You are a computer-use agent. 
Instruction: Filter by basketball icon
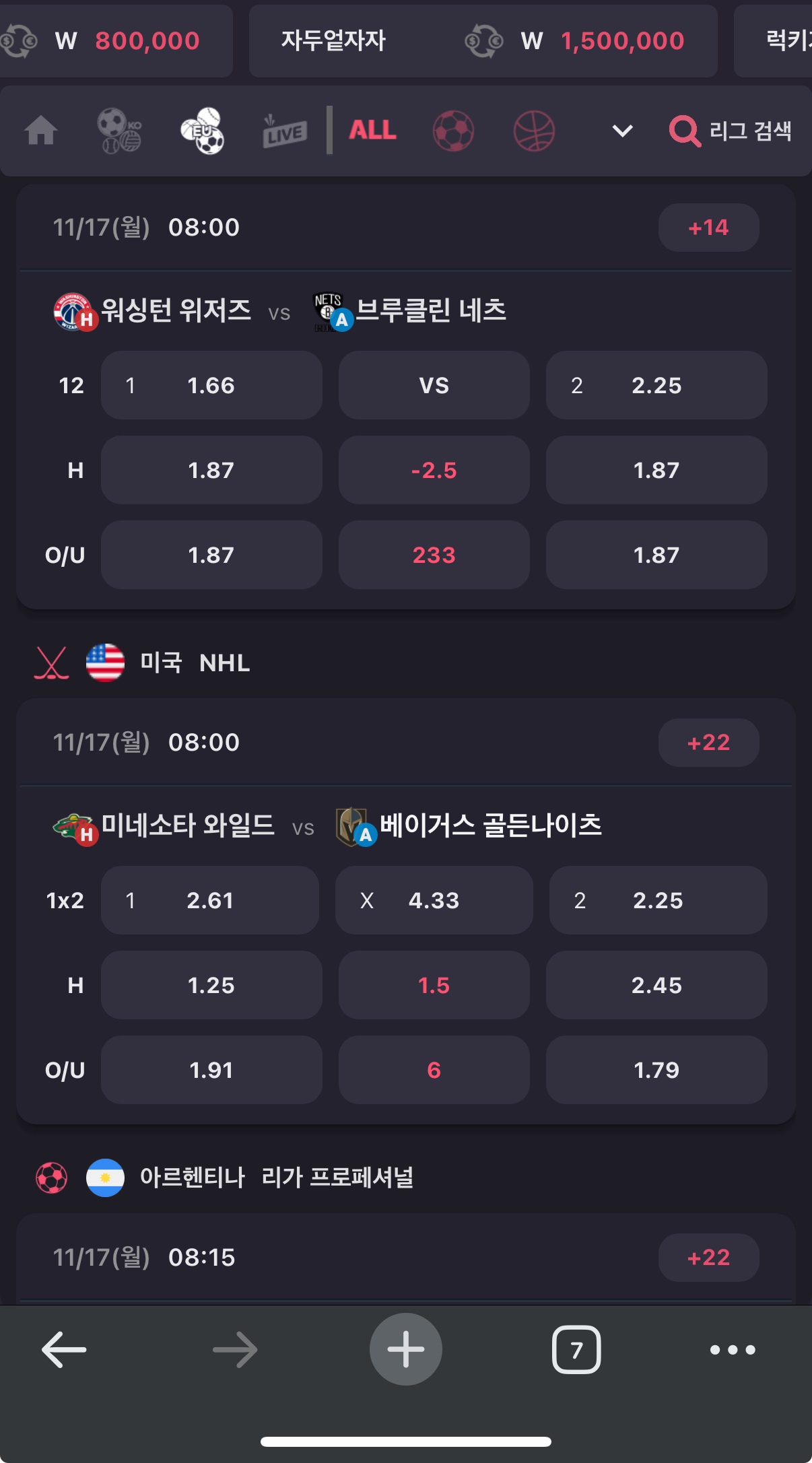pyautogui.click(x=534, y=131)
